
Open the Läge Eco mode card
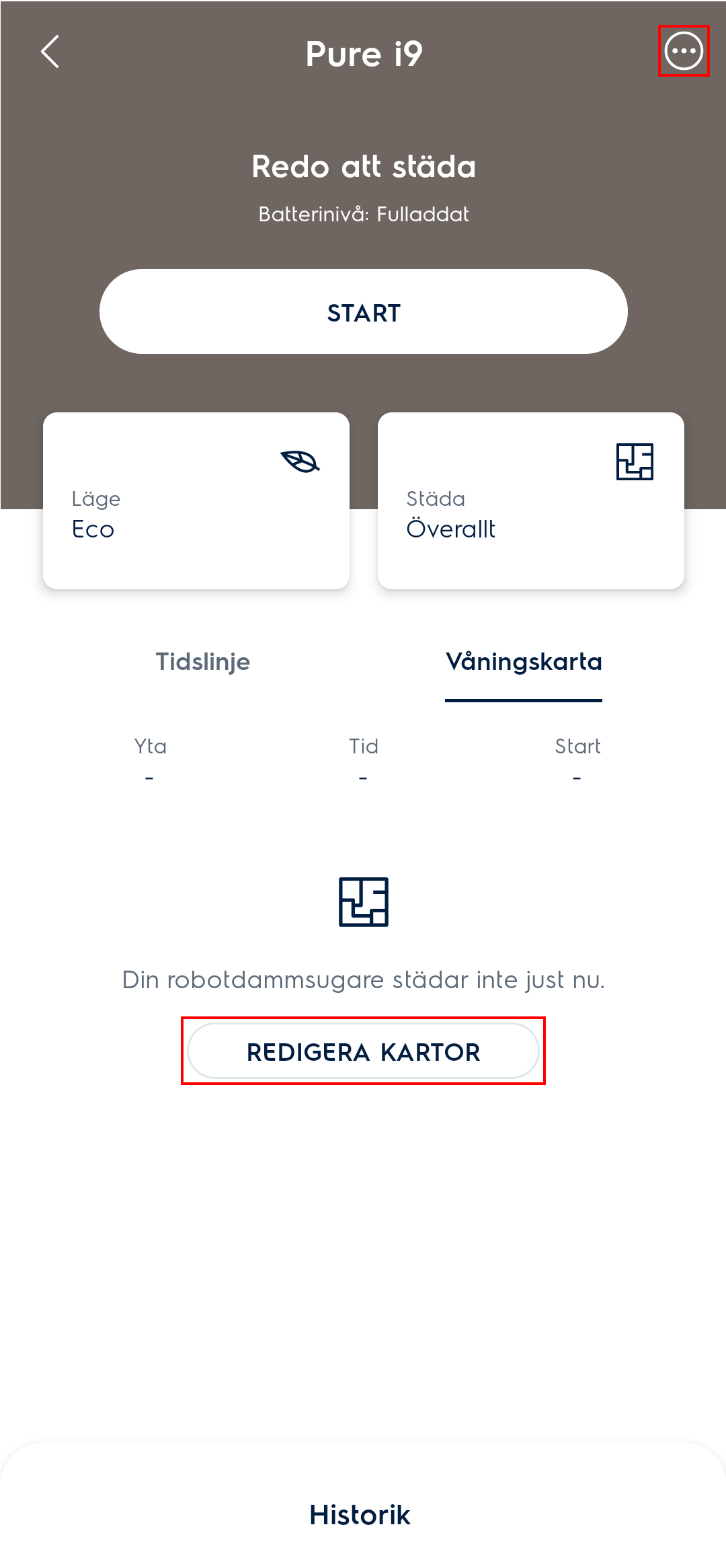[196, 501]
